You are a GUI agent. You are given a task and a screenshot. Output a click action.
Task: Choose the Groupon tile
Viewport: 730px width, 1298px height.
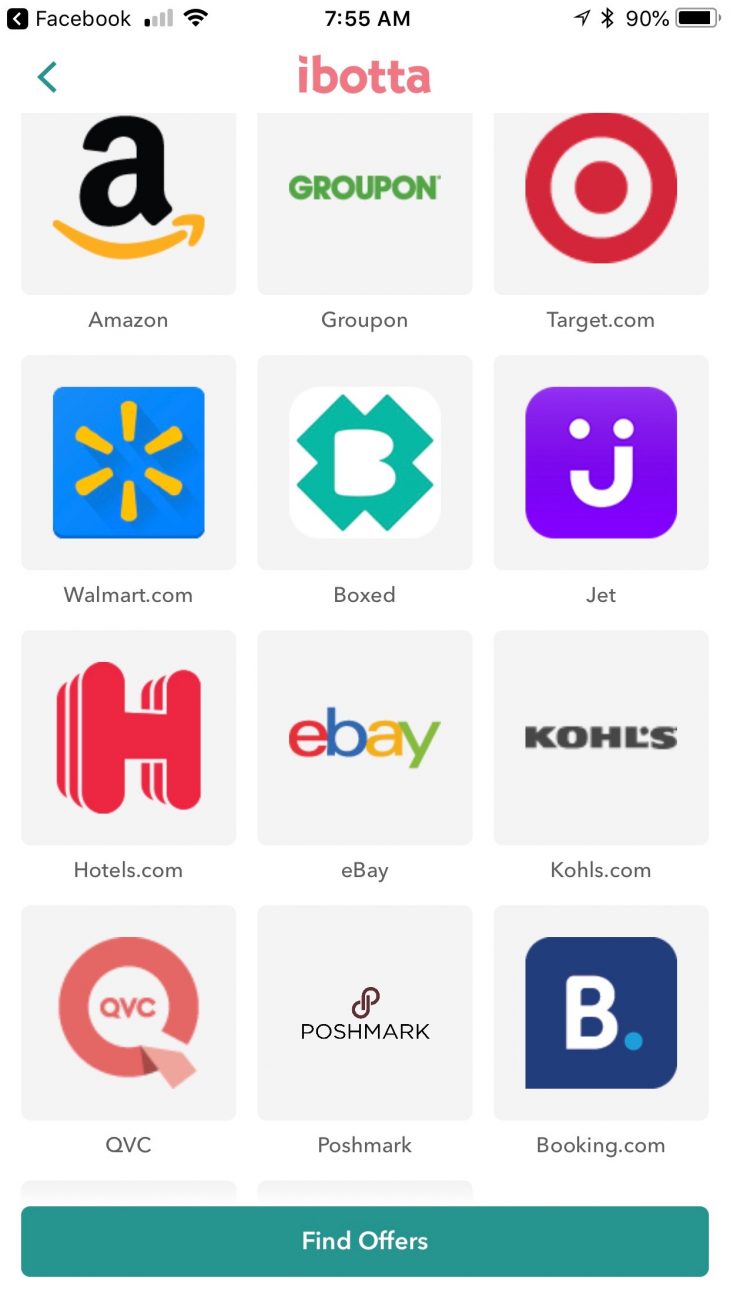pyautogui.click(x=364, y=203)
